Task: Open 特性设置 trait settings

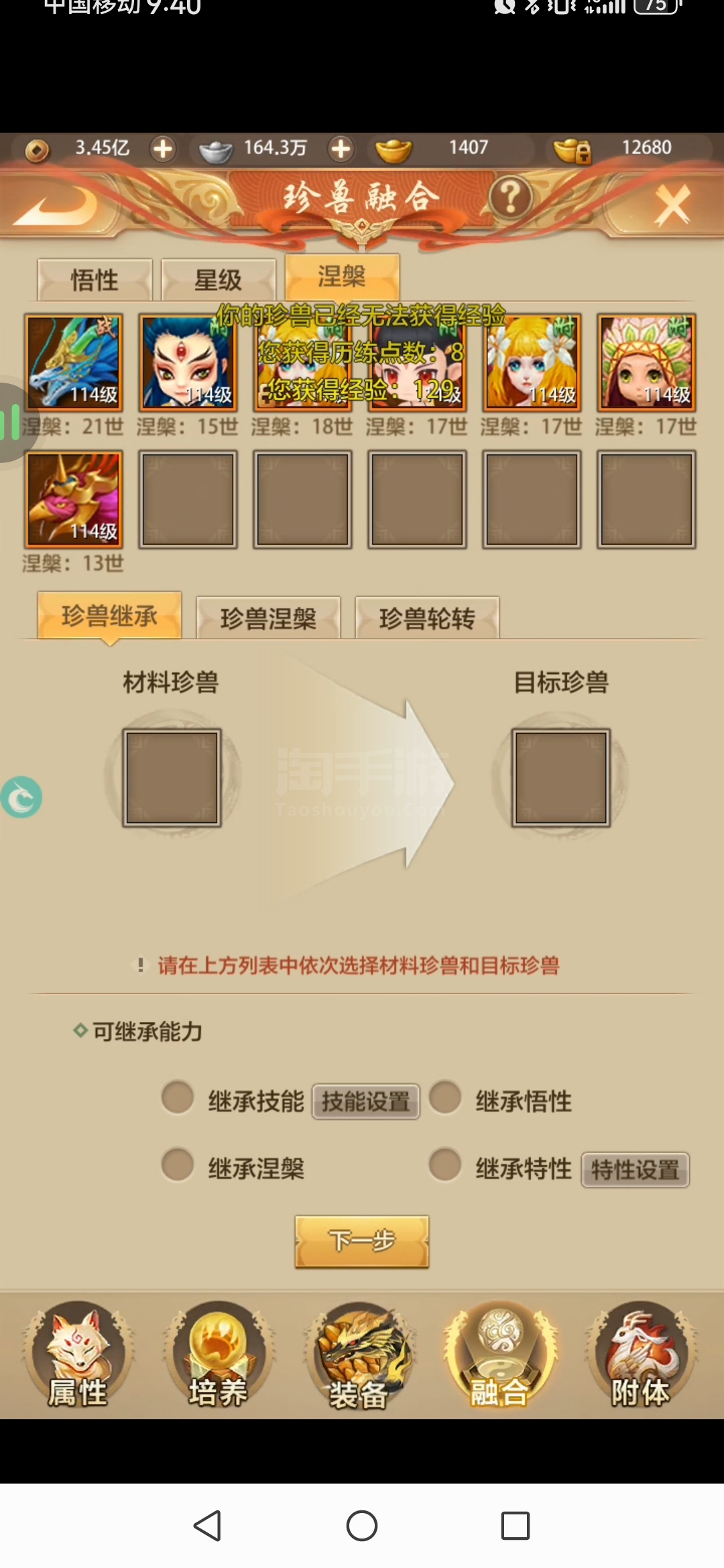Action: tap(636, 1170)
